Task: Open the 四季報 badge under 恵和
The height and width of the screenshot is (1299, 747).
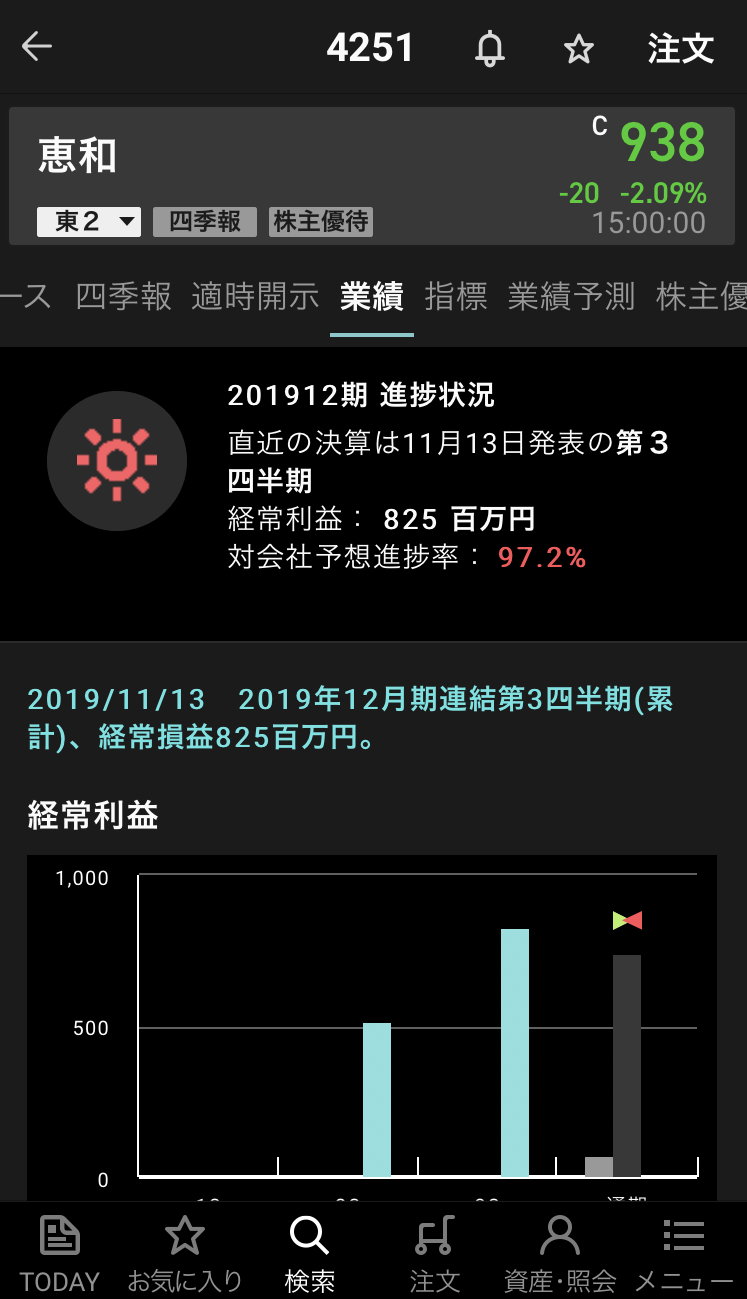Action: point(205,221)
